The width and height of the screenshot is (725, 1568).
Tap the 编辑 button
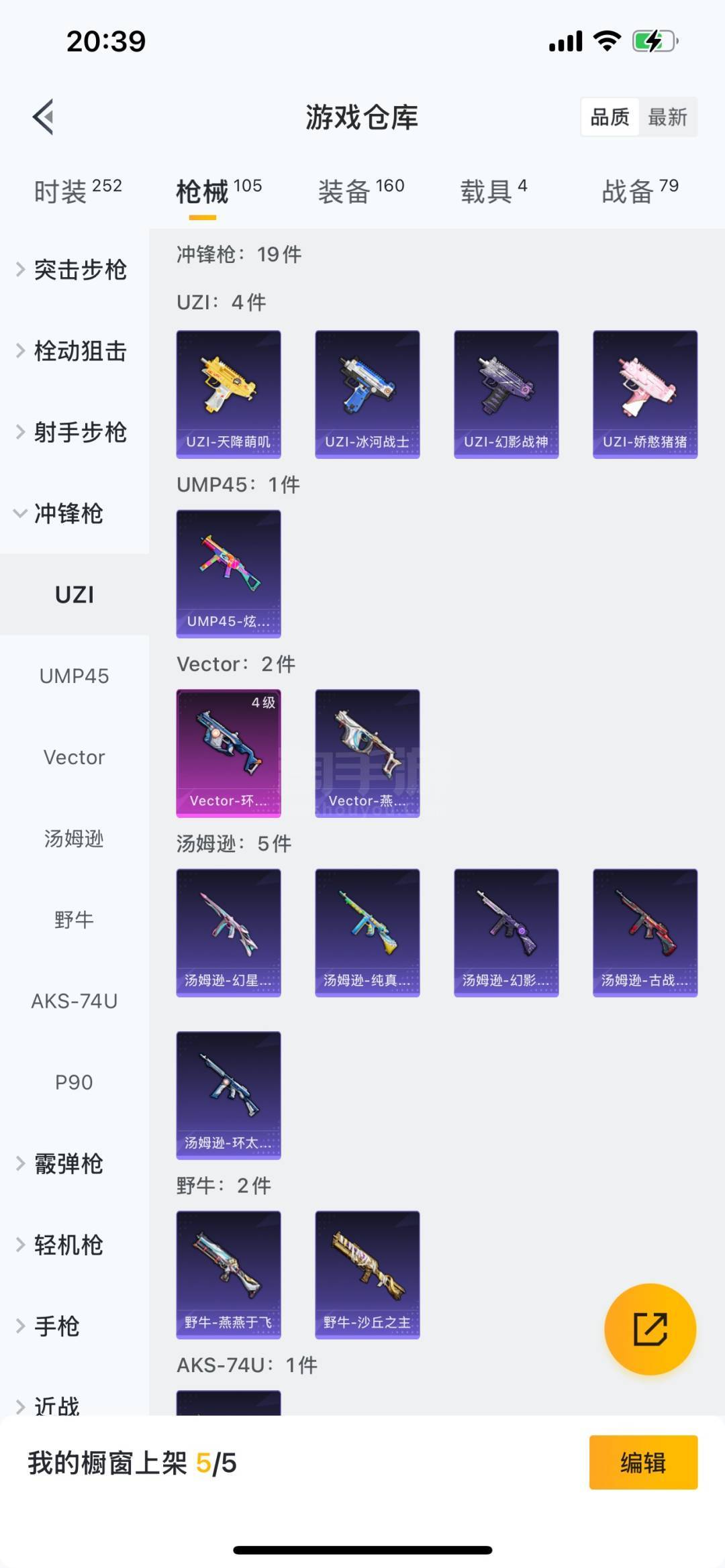(642, 1462)
